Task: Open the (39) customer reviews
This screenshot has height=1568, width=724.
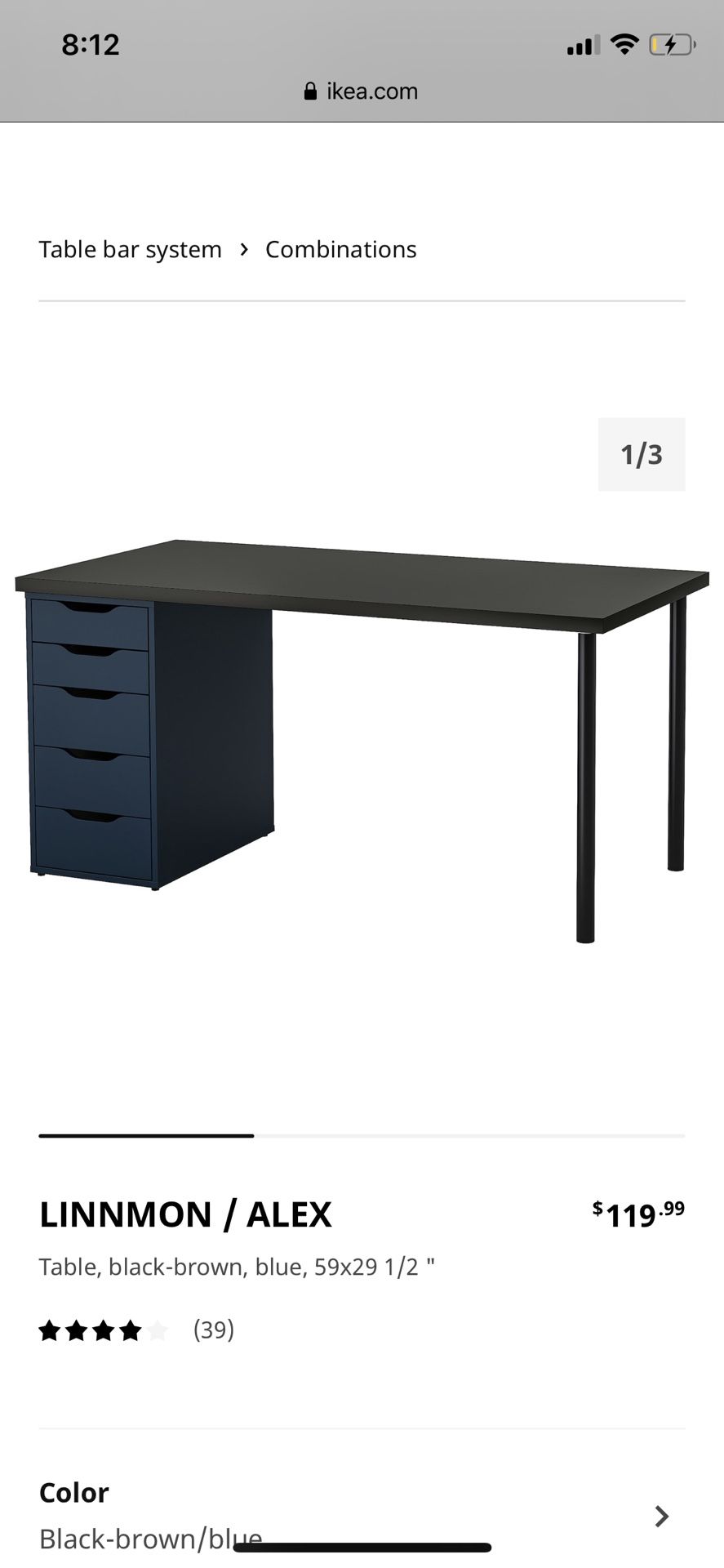Action: 212,1330
